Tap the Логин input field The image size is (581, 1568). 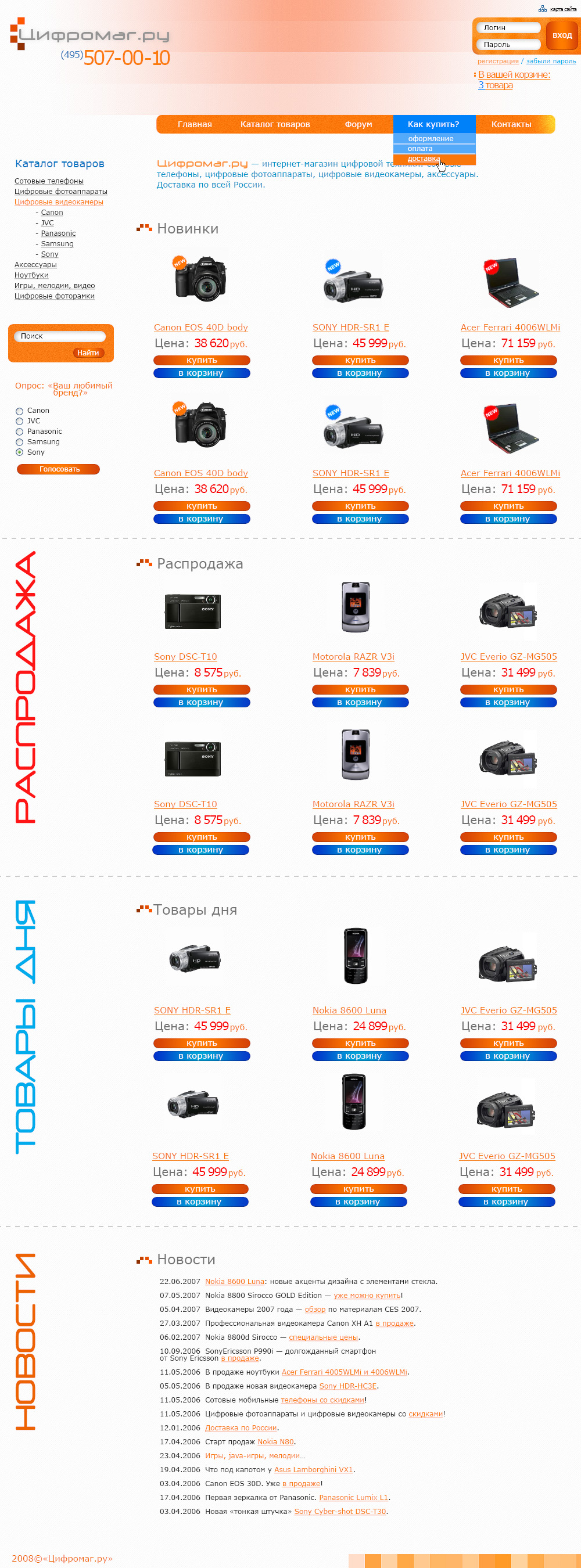coord(509,28)
